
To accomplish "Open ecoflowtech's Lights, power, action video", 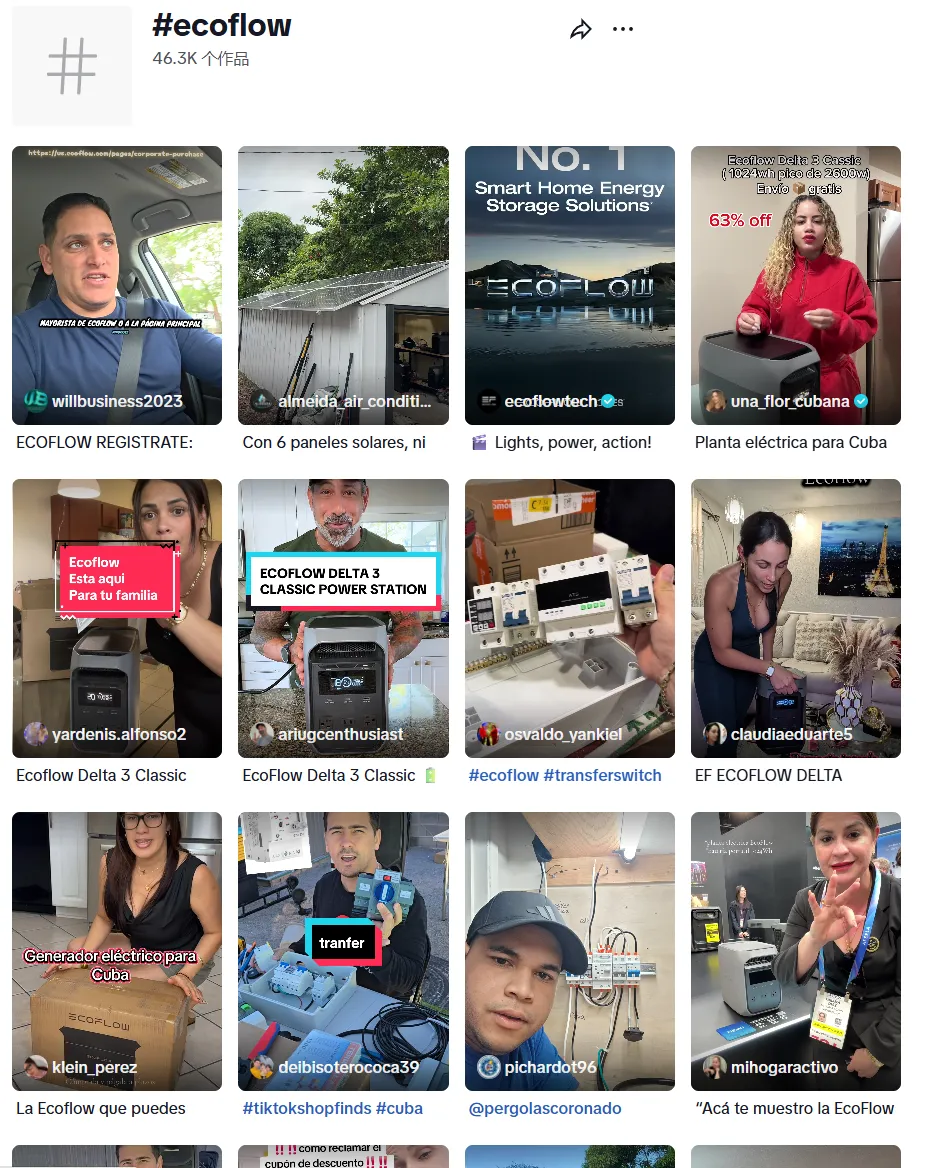I will coord(570,285).
